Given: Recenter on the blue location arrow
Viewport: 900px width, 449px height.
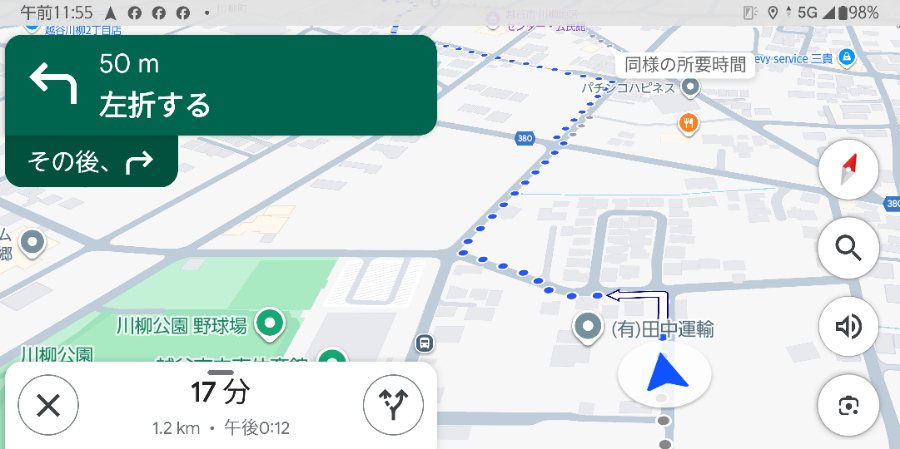Looking at the screenshot, I should click(663, 375).
